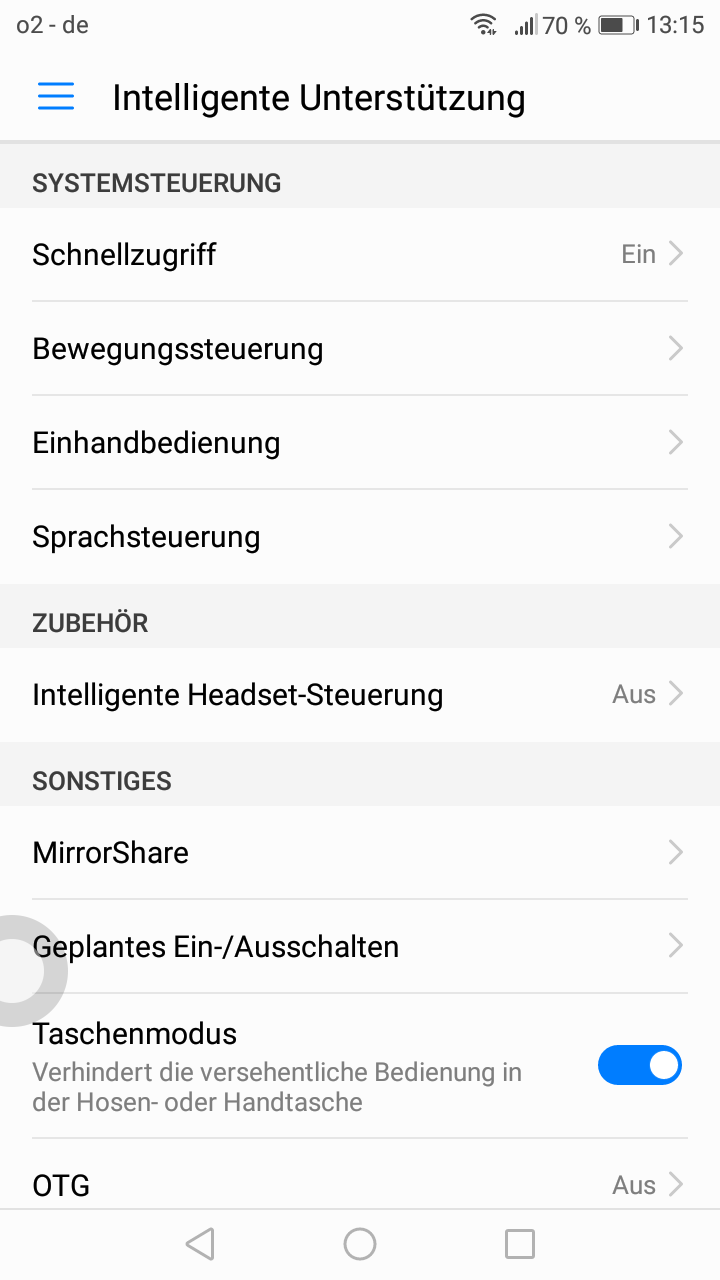
Task: Go to Einhandbedienung options
Action: point(360,442)
